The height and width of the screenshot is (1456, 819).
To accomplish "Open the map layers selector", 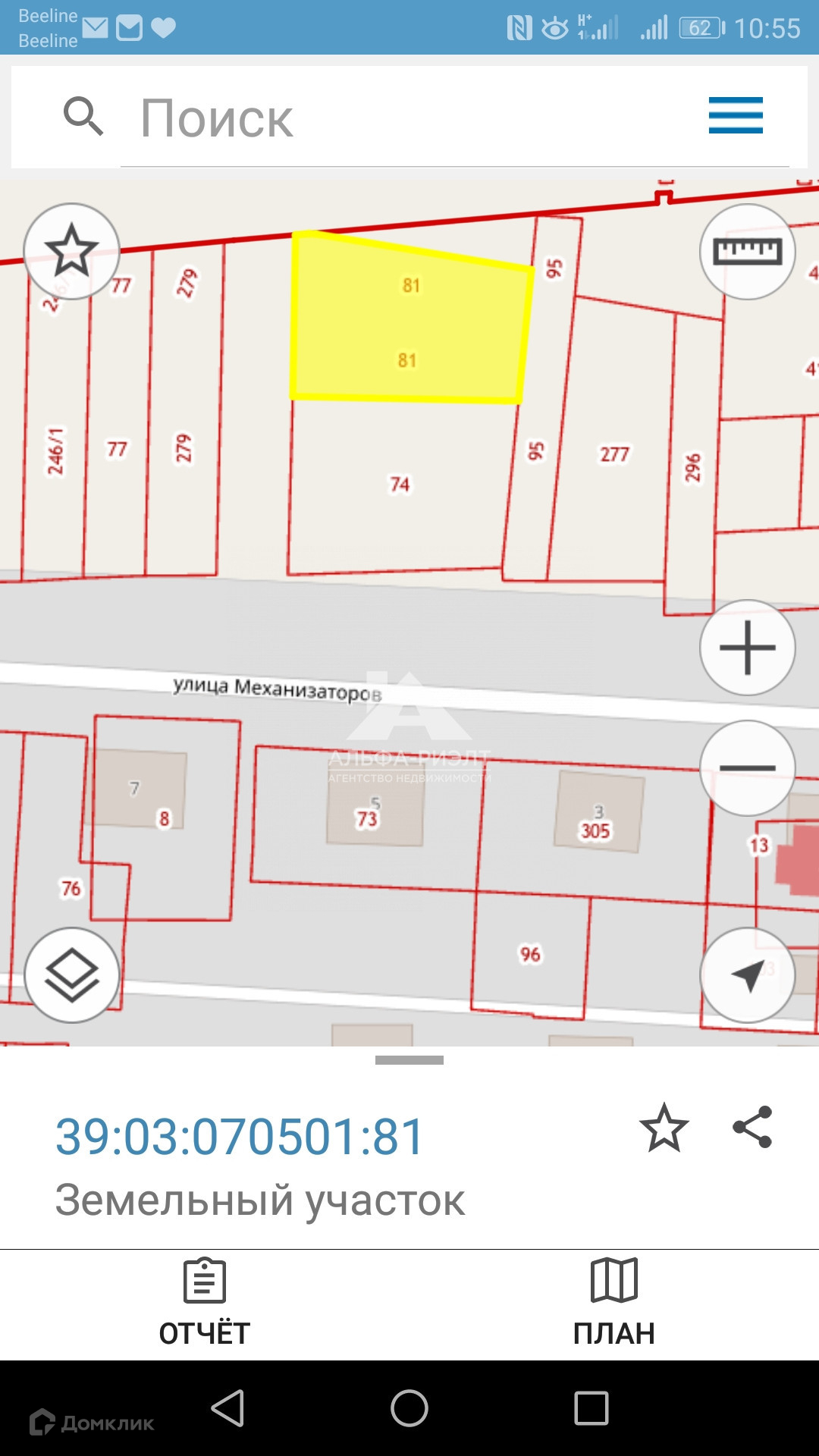I will coord(72,975).
